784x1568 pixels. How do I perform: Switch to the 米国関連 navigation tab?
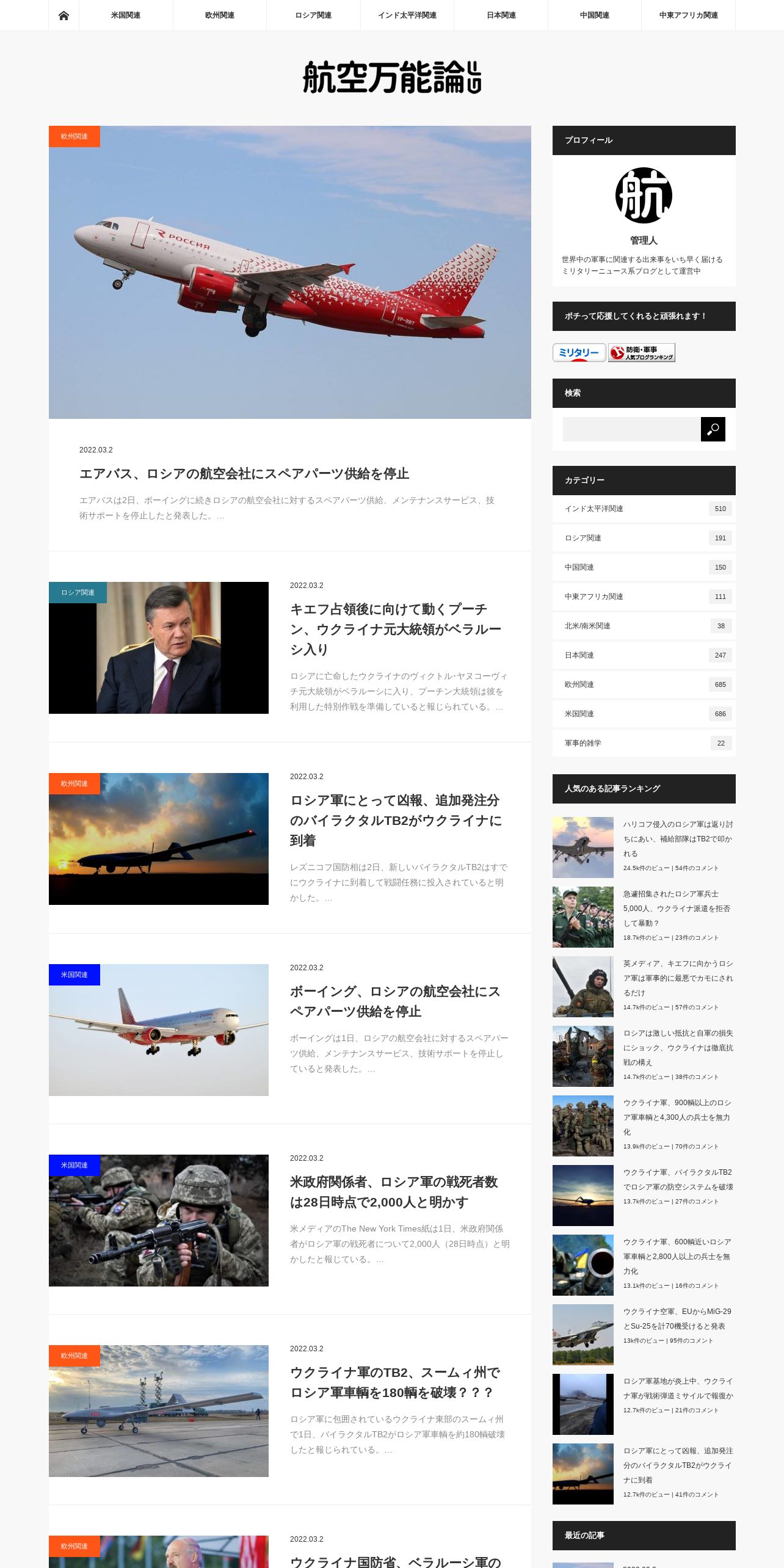coord(126,15)
